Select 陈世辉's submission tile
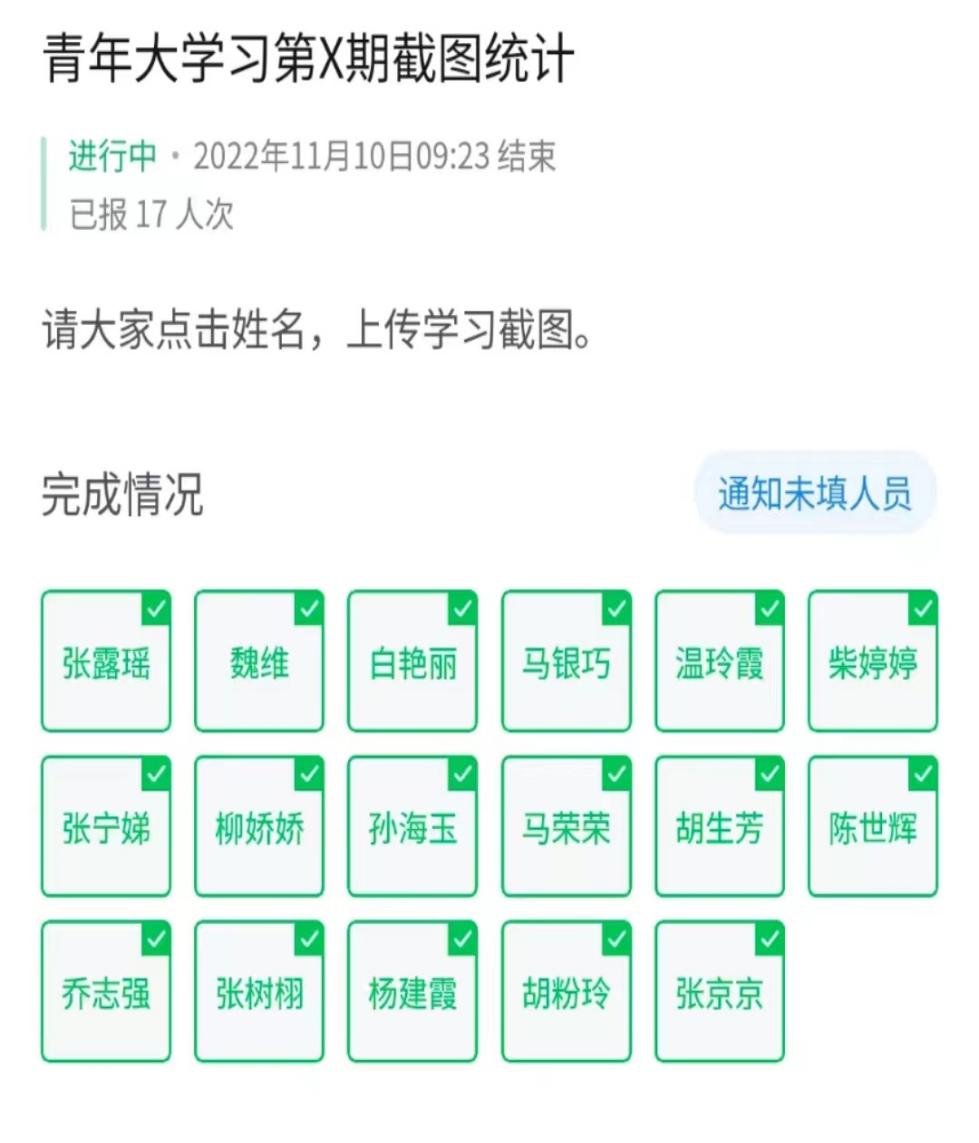979x1143 pixels. pyautogui.click(x=872, y=827)
